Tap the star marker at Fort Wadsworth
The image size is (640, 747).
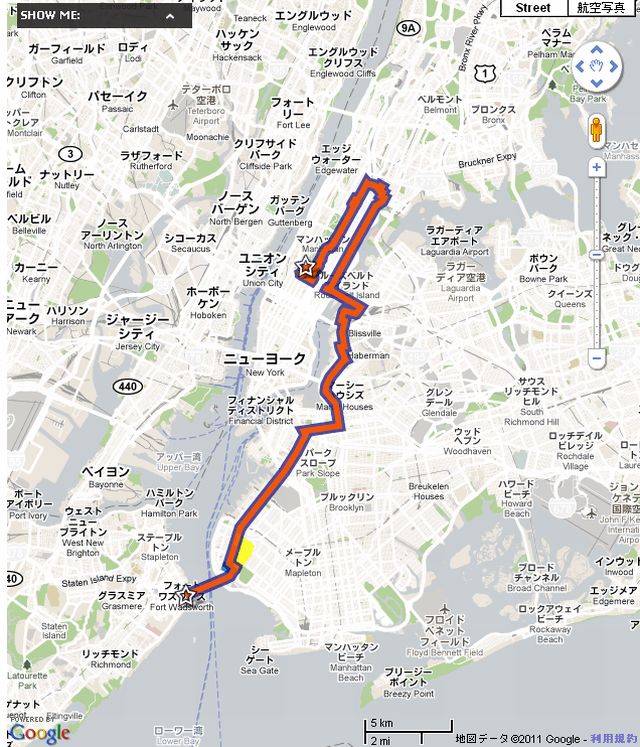tap(186, 595)
